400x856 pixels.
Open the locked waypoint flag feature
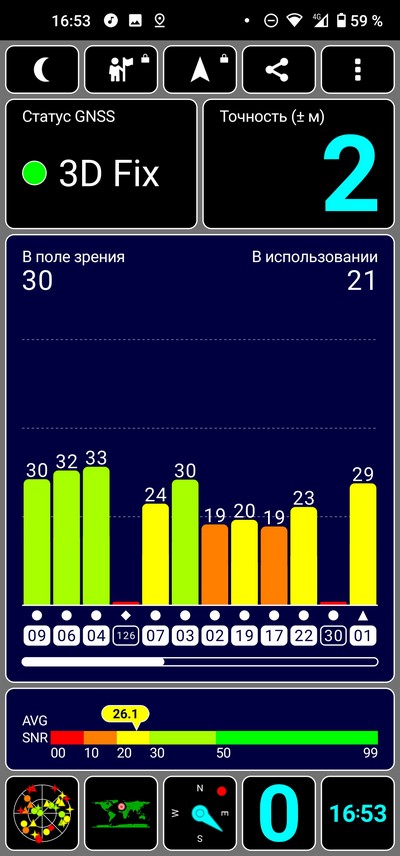tap(121, 70)
